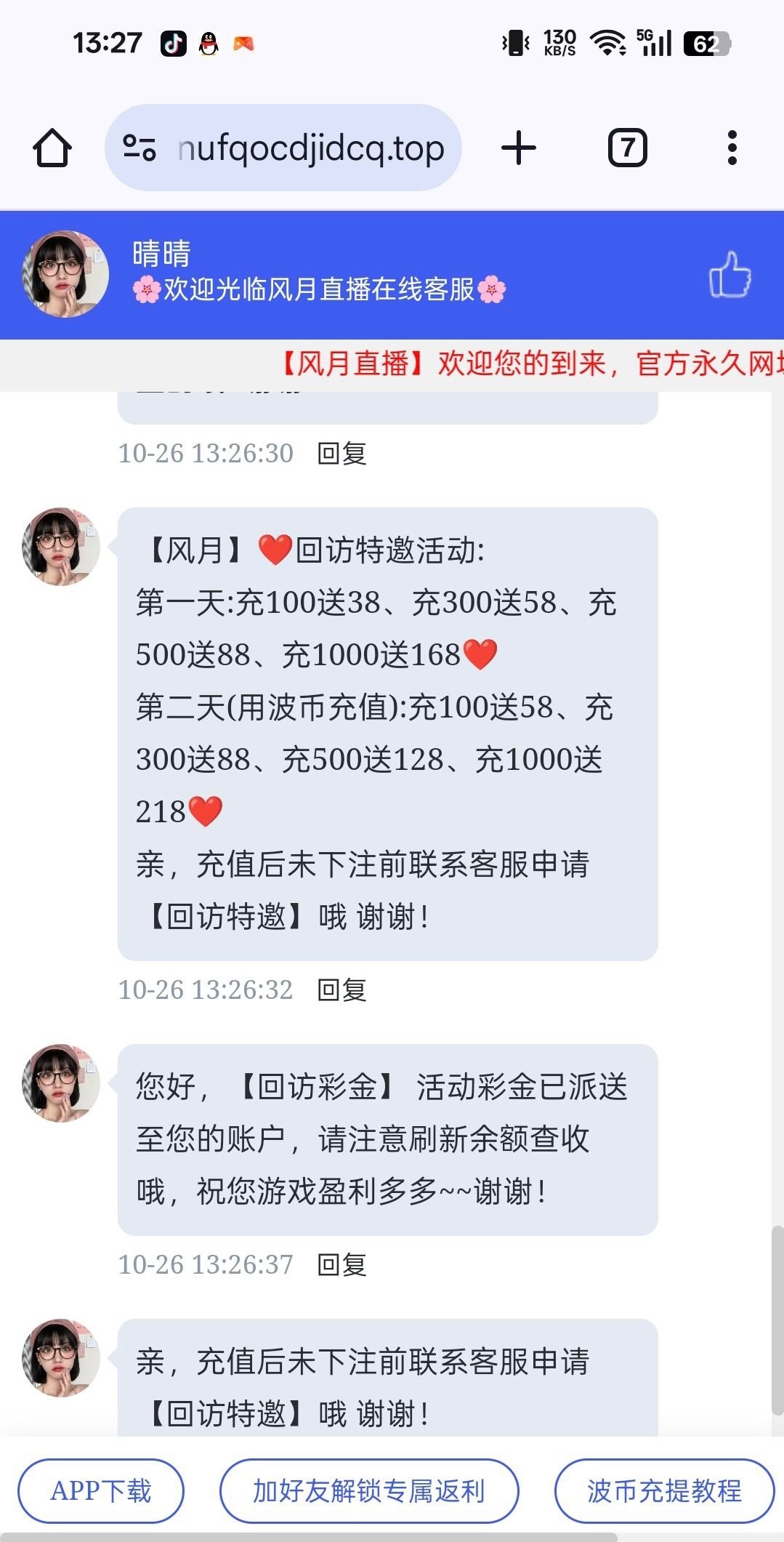View site info icon in address bar
This screenshot has width=784, height=1542.
pos(140,148)
